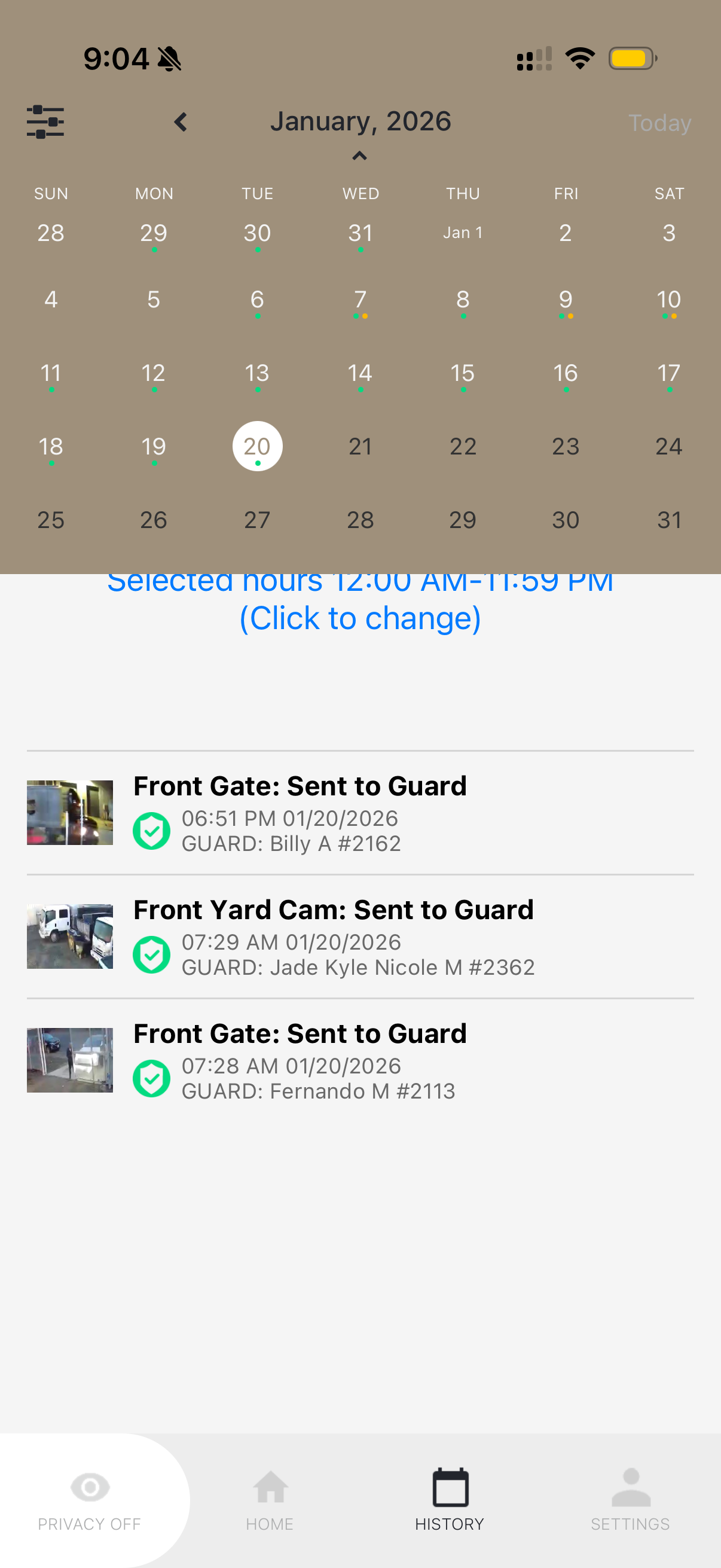
Task: Select the Home house icon
Action: 270,1488
